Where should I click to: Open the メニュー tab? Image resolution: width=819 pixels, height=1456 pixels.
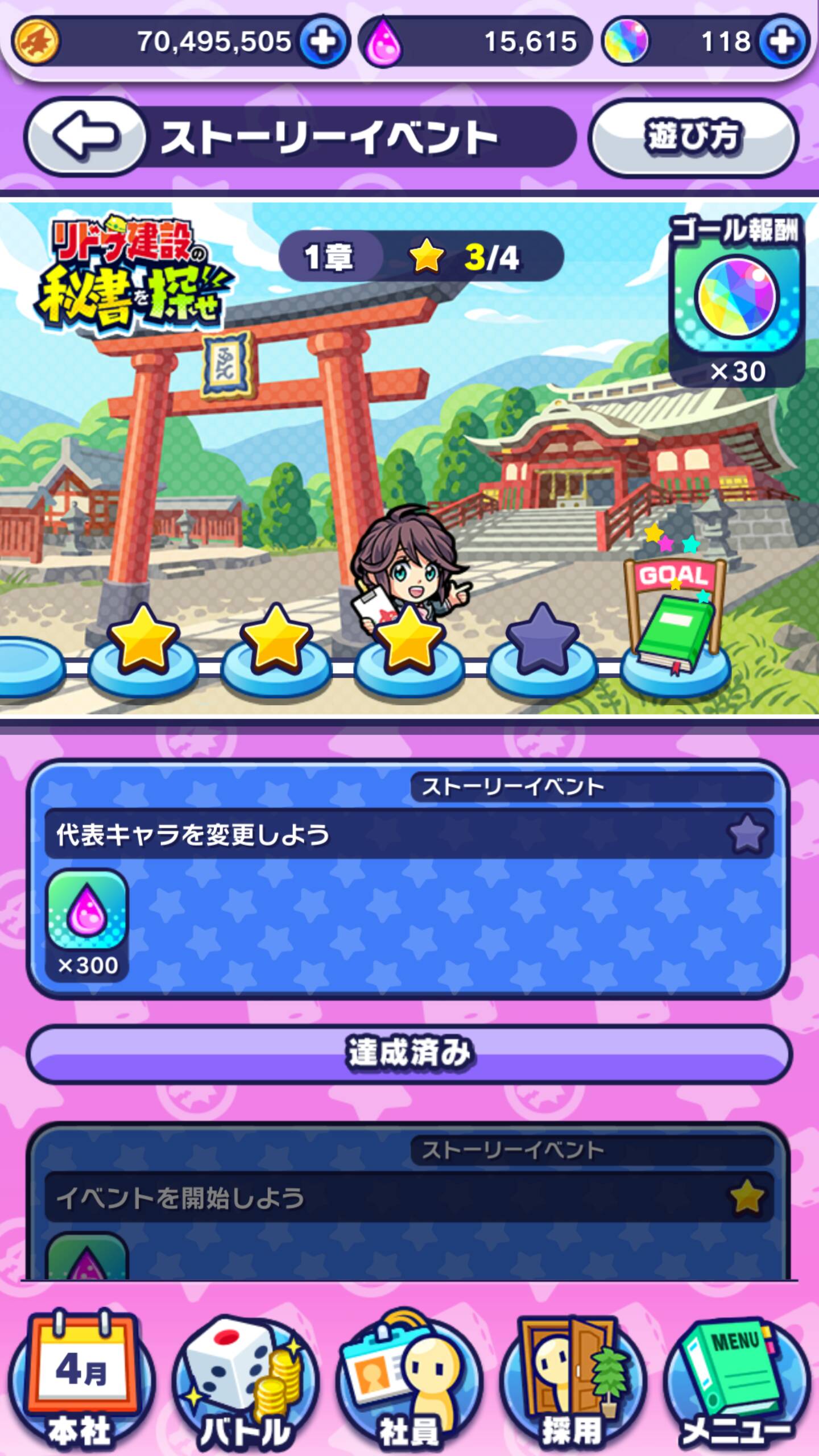coord(736,1382)
